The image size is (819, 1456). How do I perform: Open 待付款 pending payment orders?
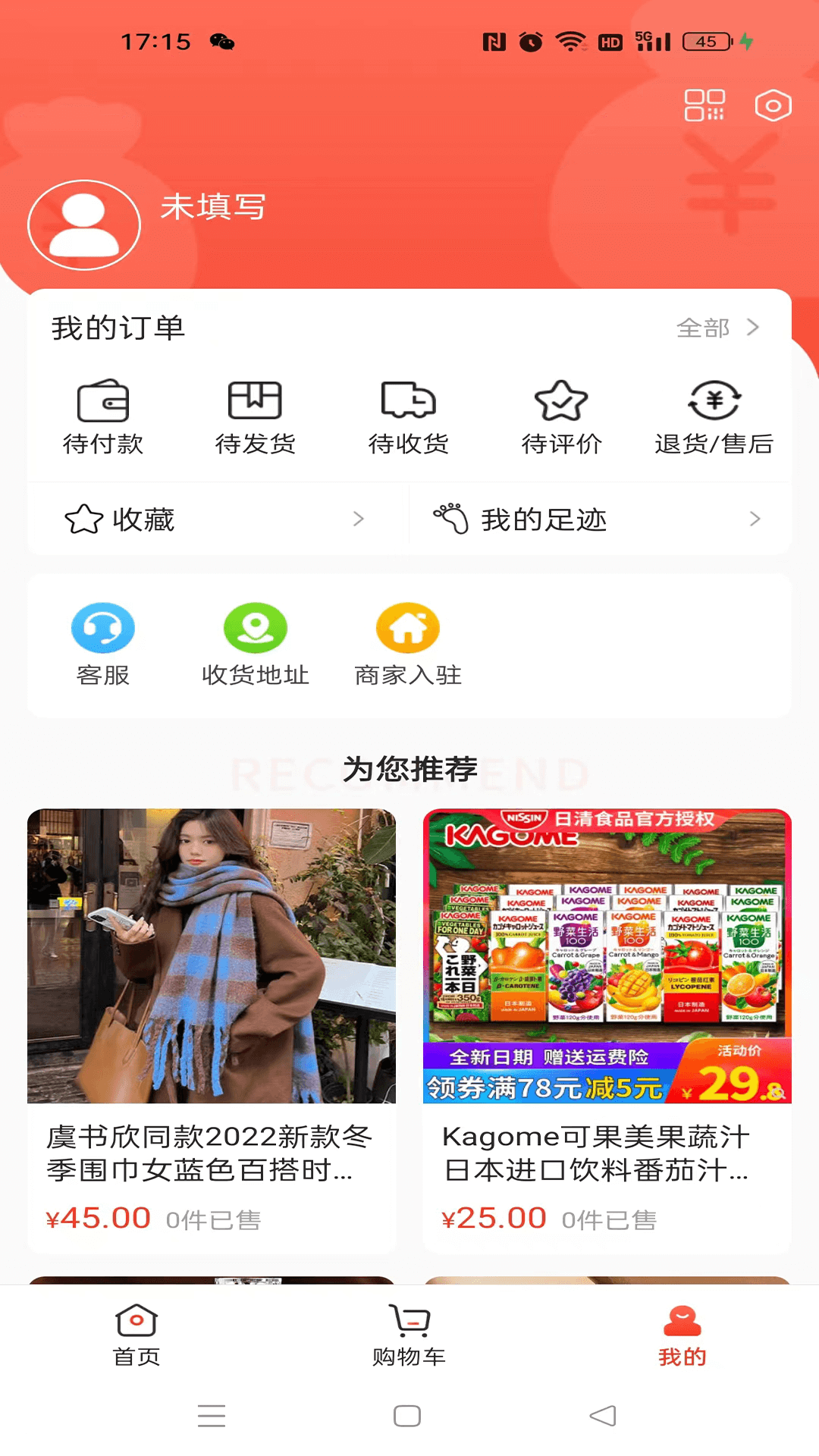(103, 416)
